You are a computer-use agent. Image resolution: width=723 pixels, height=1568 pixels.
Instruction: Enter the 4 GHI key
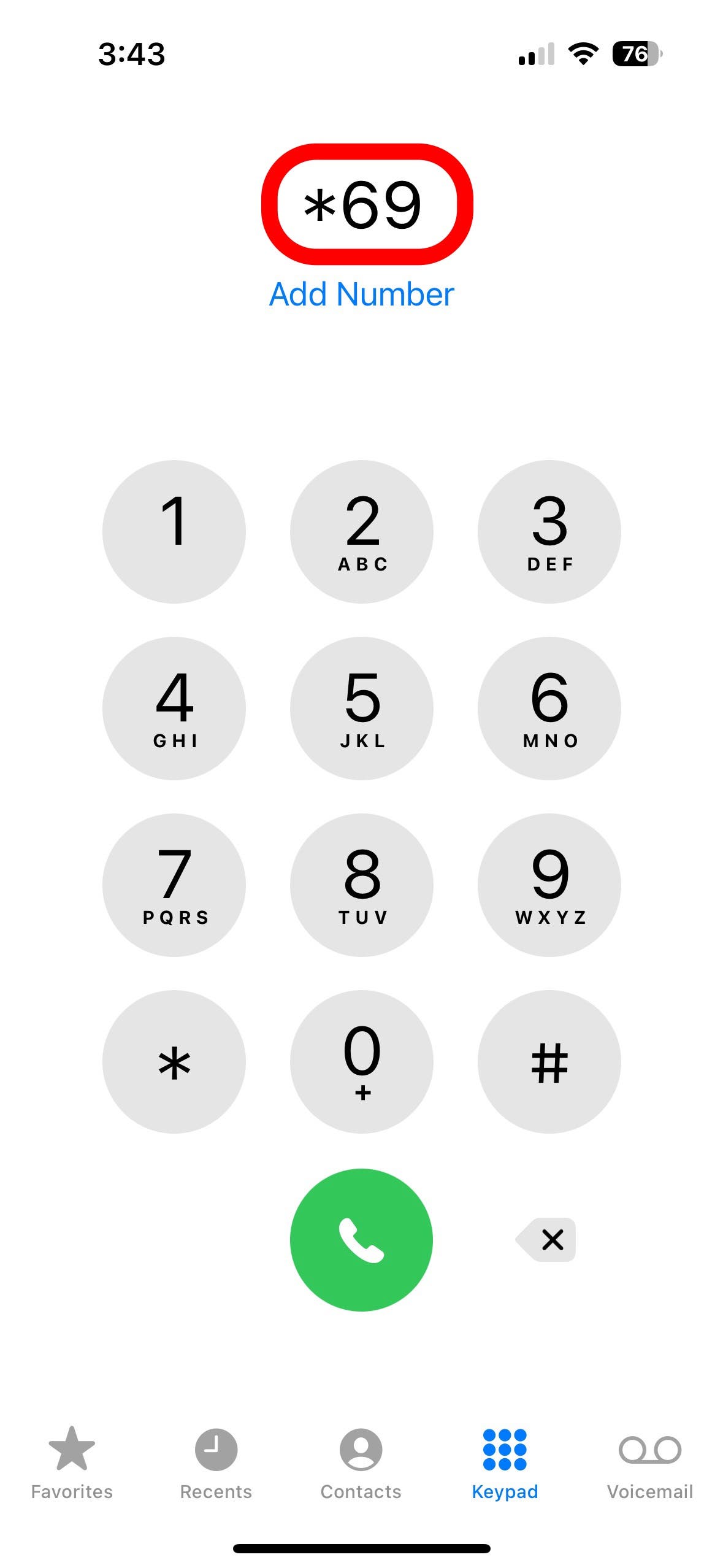[x=174, y=708]
